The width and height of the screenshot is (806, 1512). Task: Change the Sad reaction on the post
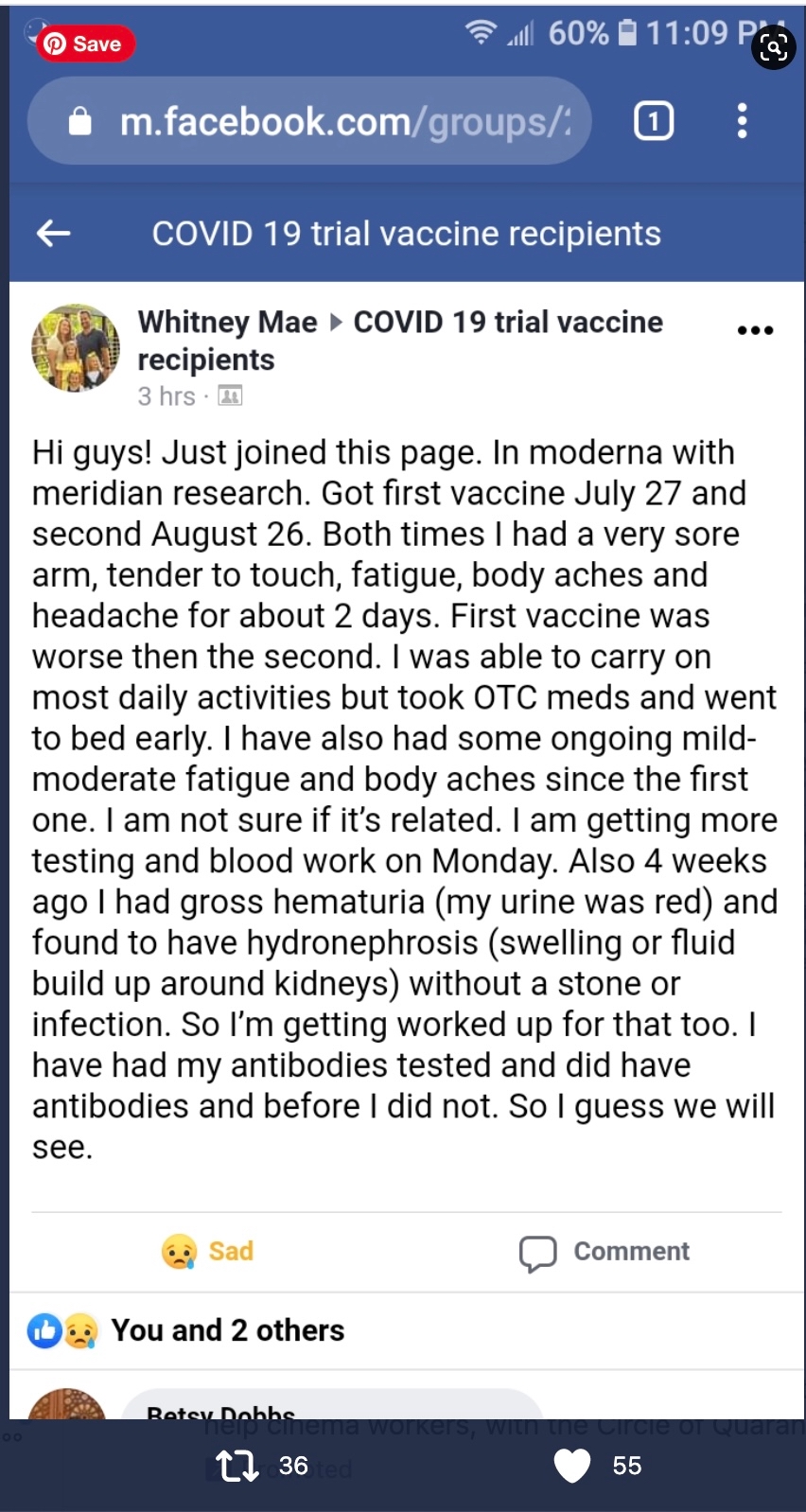[208, 1251]
